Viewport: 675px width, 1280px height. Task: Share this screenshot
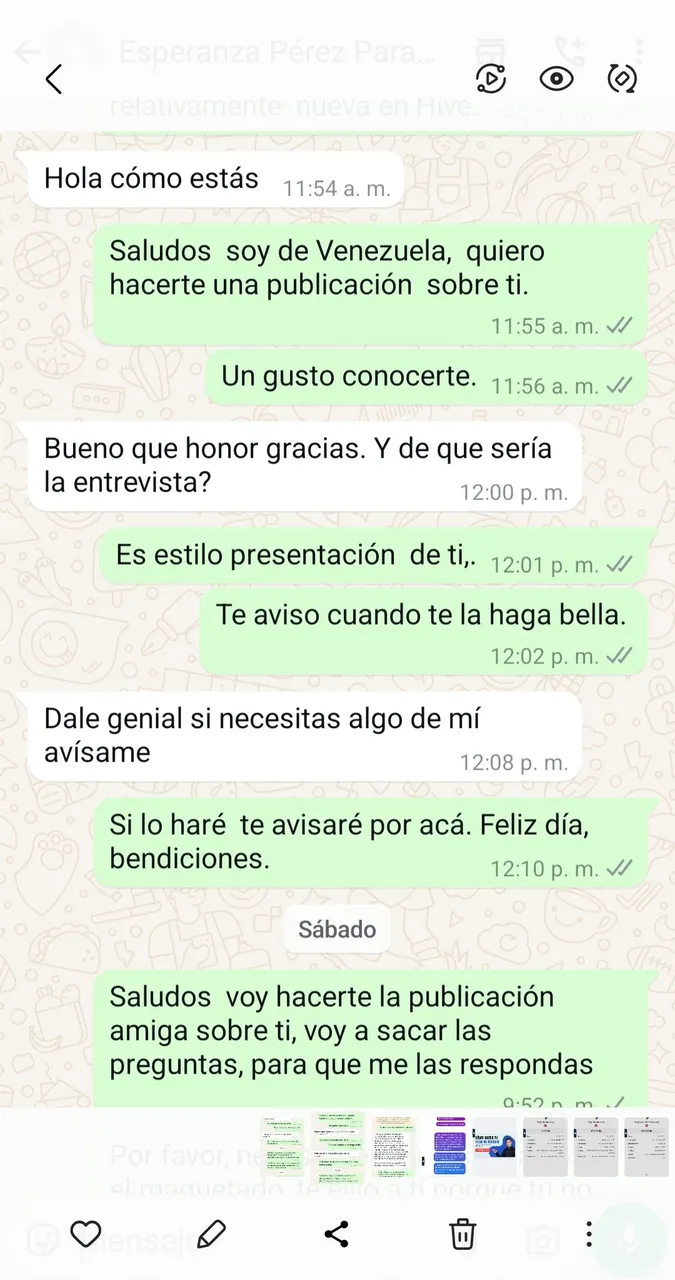337,1234
